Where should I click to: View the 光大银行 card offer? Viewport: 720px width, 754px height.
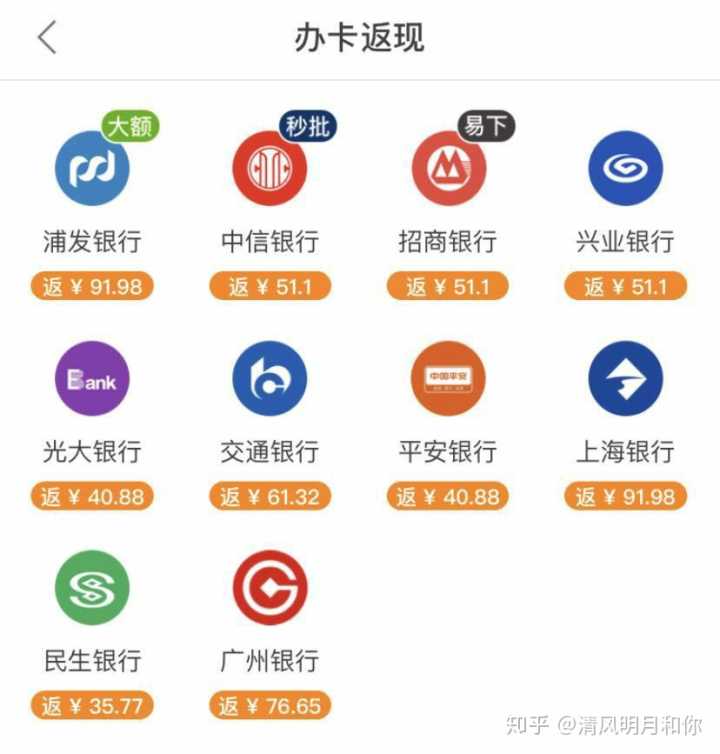[x=92, y=379]
